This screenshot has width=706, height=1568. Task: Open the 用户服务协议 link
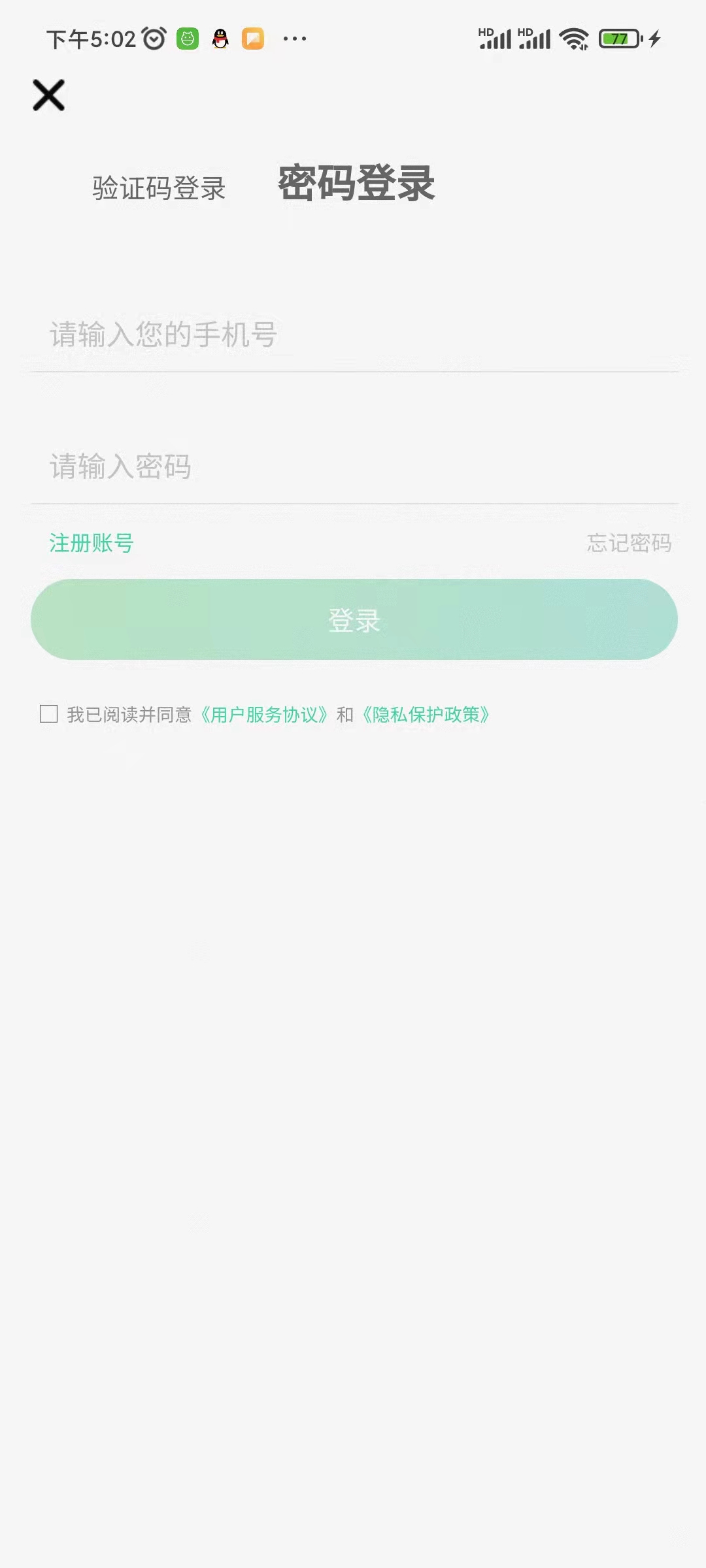265,715
